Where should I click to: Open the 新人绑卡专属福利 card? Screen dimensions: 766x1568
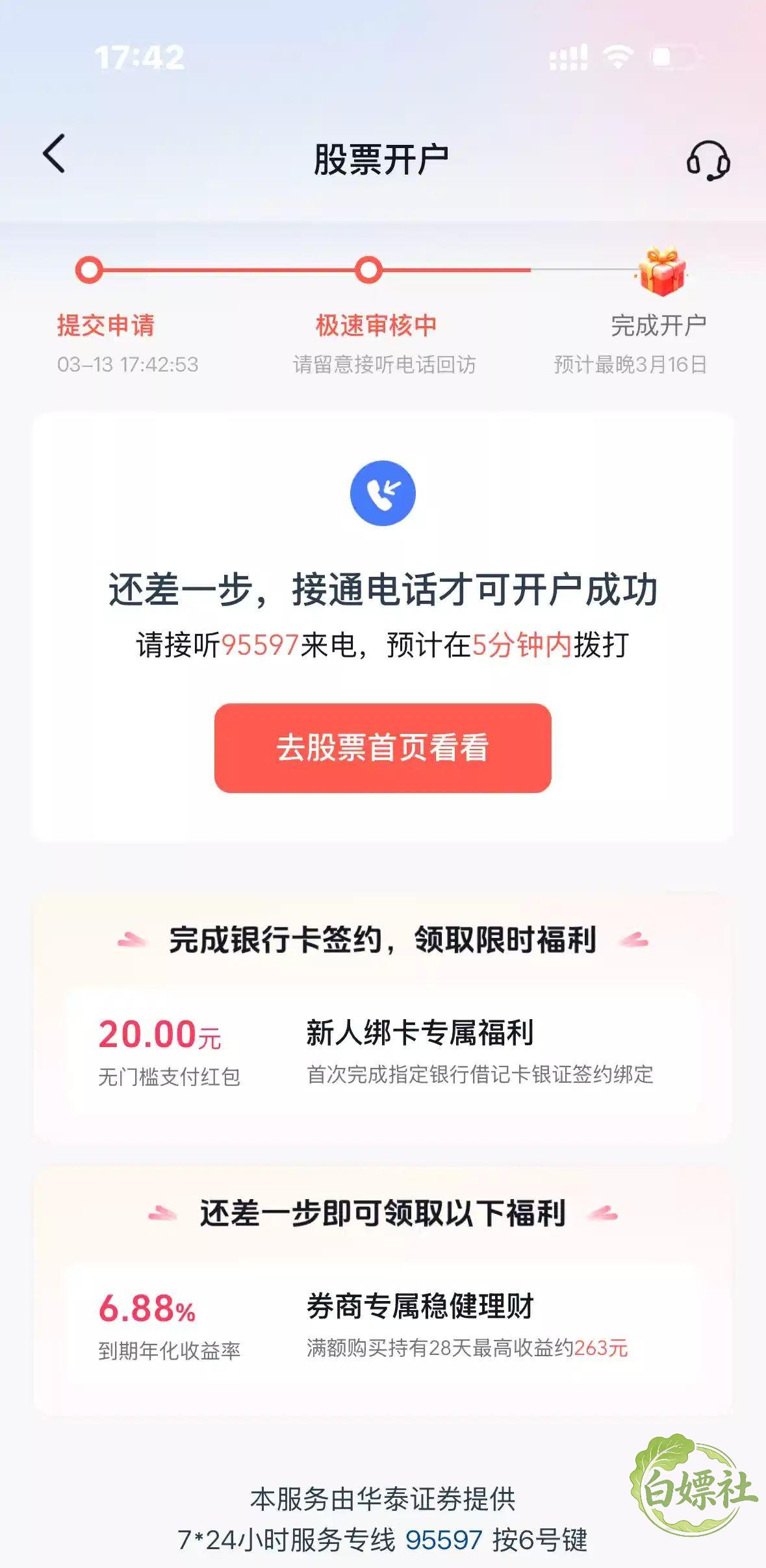(383, 1052)
